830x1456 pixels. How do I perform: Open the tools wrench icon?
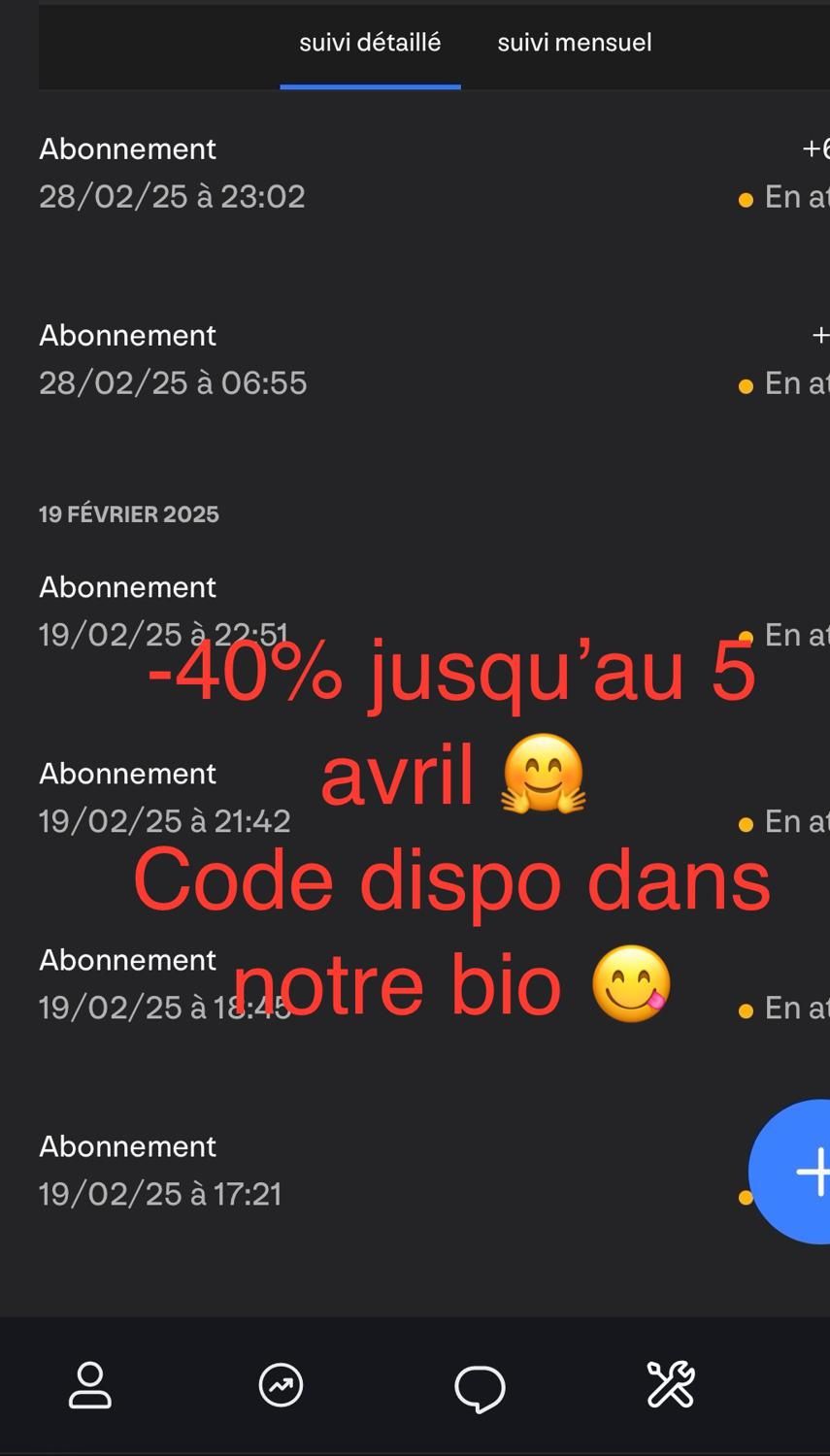coord(671,1385)
